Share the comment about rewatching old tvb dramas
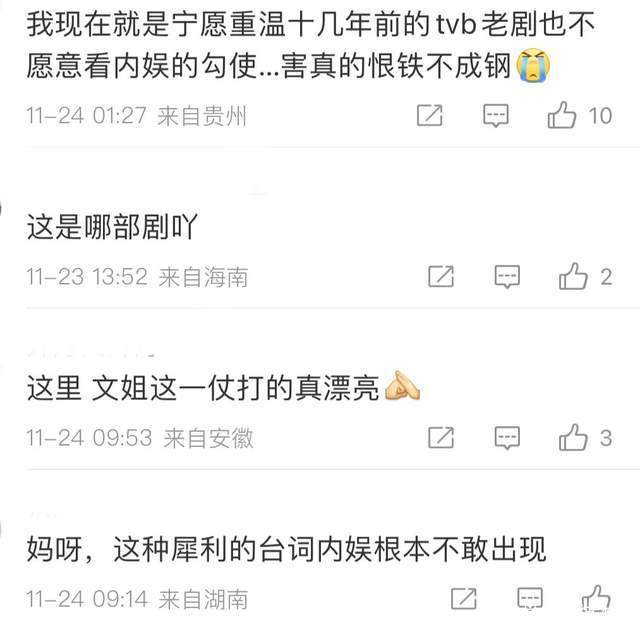 [x=428, y=116]
